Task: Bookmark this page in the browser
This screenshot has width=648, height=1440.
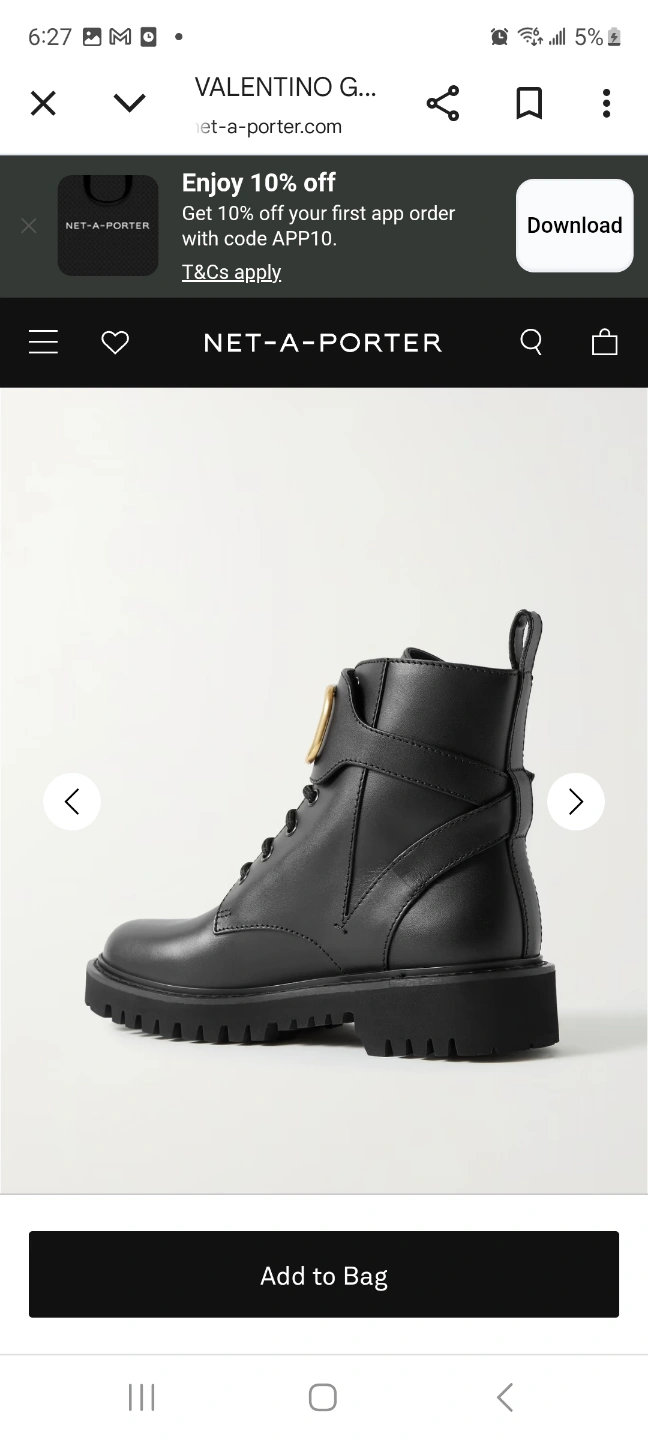Action: tap(529, 103)
